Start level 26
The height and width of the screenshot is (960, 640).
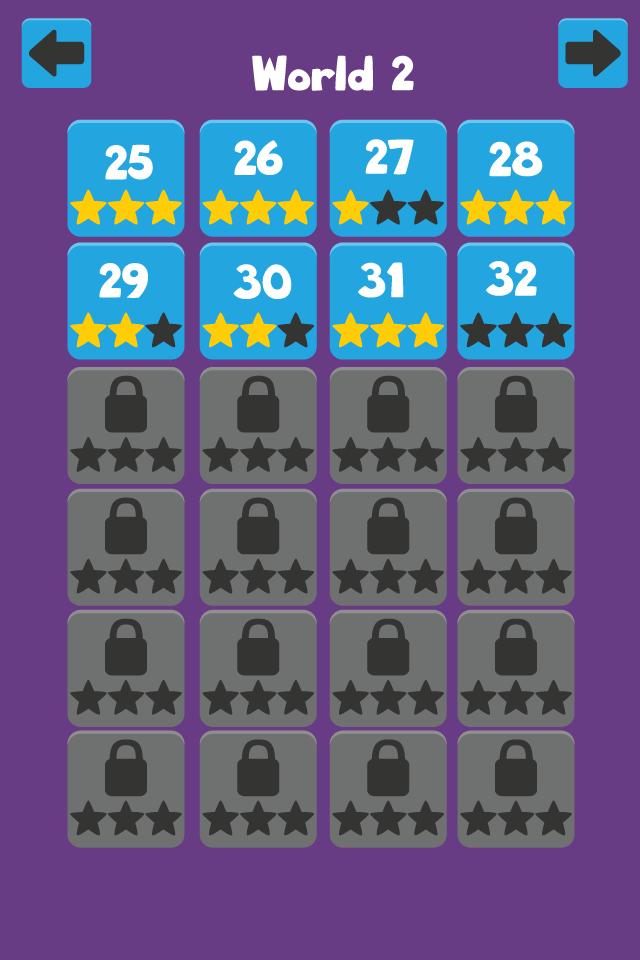[258, 178]
